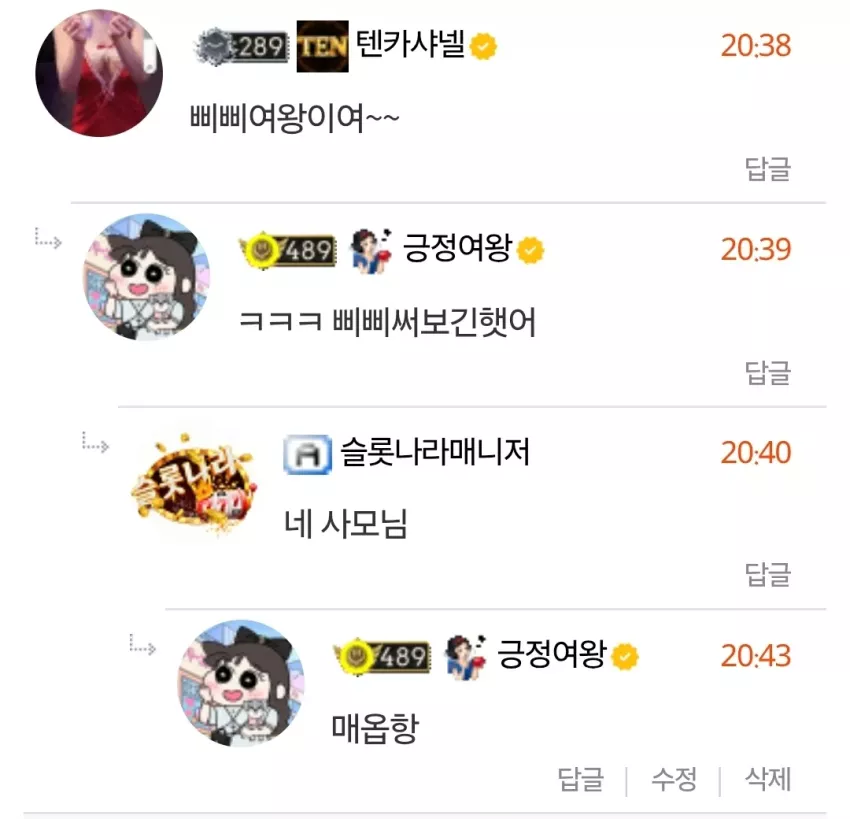
Task: Edit the 매옵항 comment via 수정
Action: coord(674,779)
